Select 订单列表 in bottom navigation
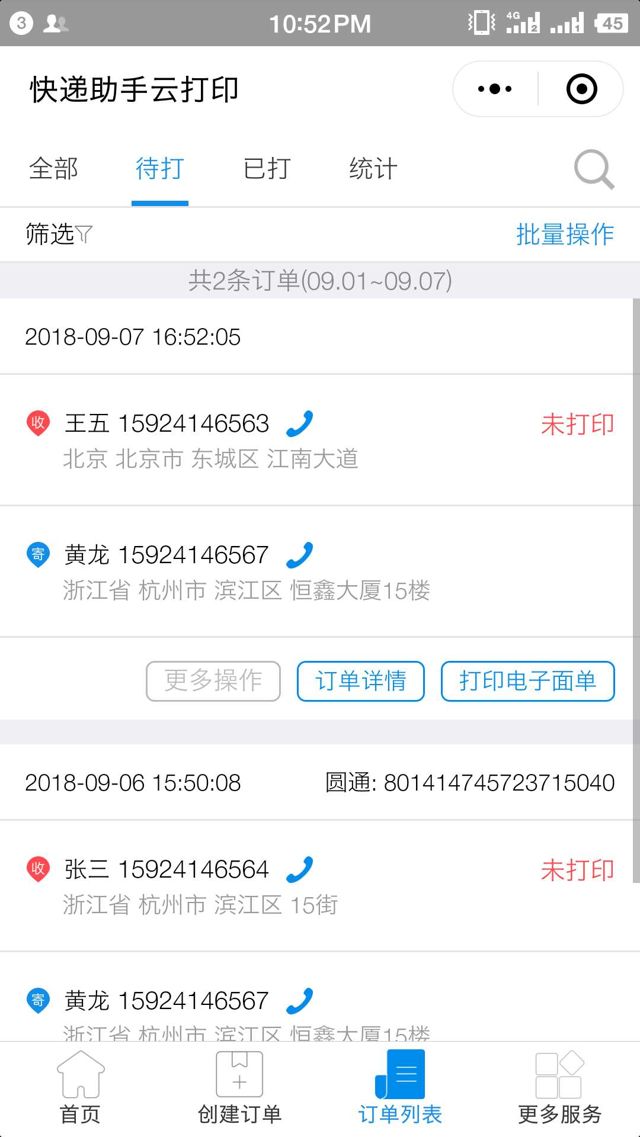Image resolution: width=640 pixels, height=1137 pixels. (x=400, y=1088)
